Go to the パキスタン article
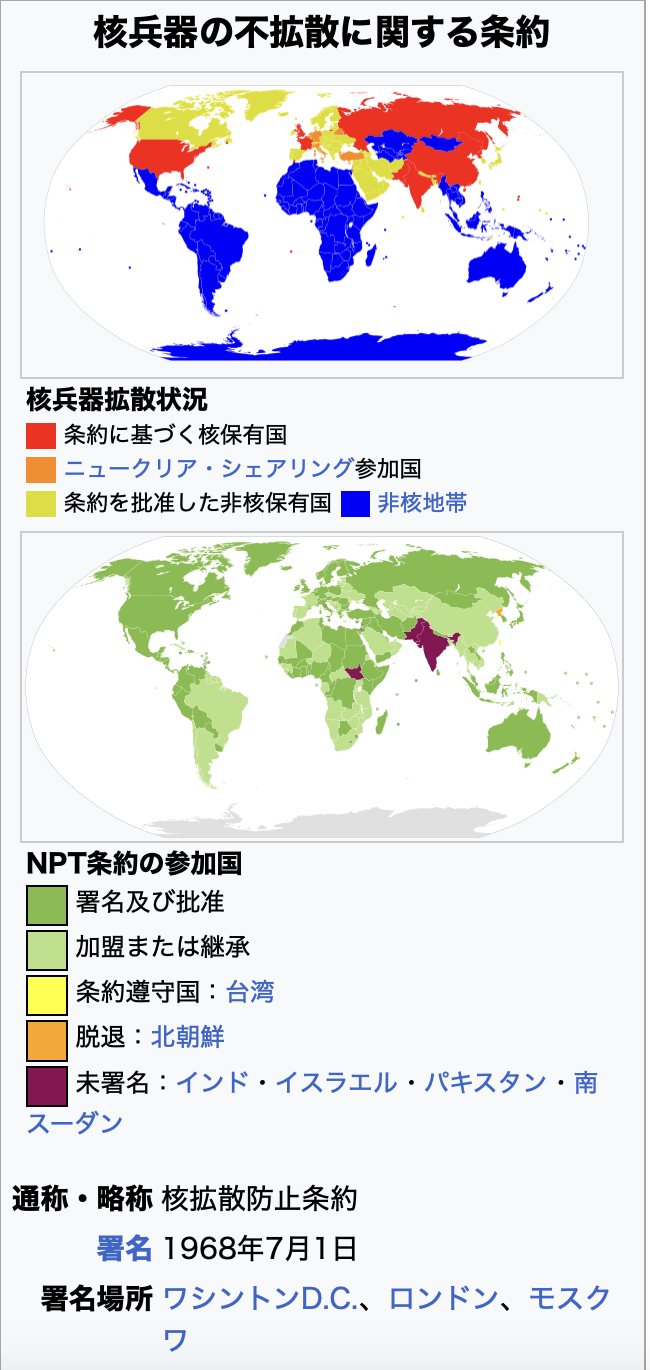 tap(486, 1082)
